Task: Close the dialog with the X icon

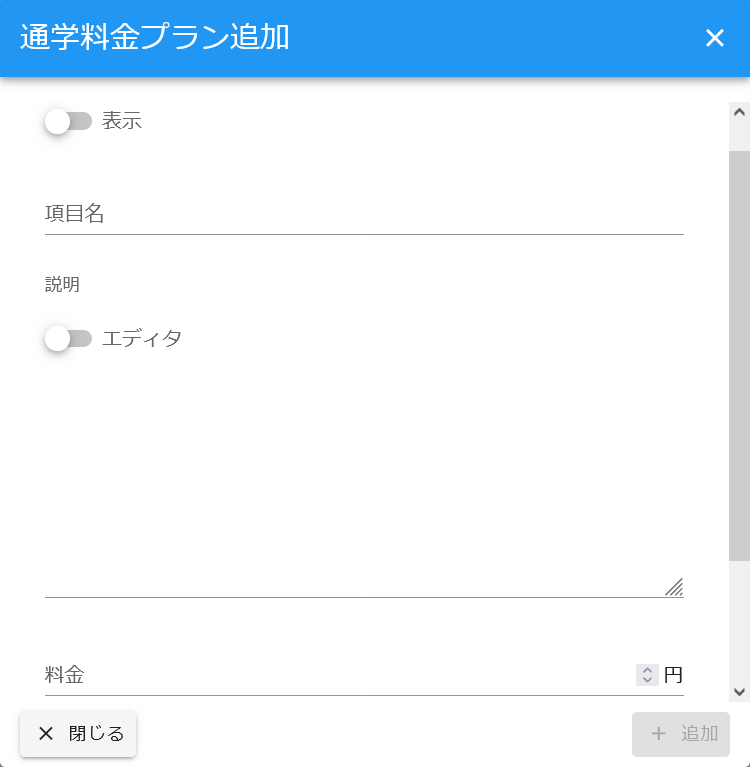Action: [714, 38]
